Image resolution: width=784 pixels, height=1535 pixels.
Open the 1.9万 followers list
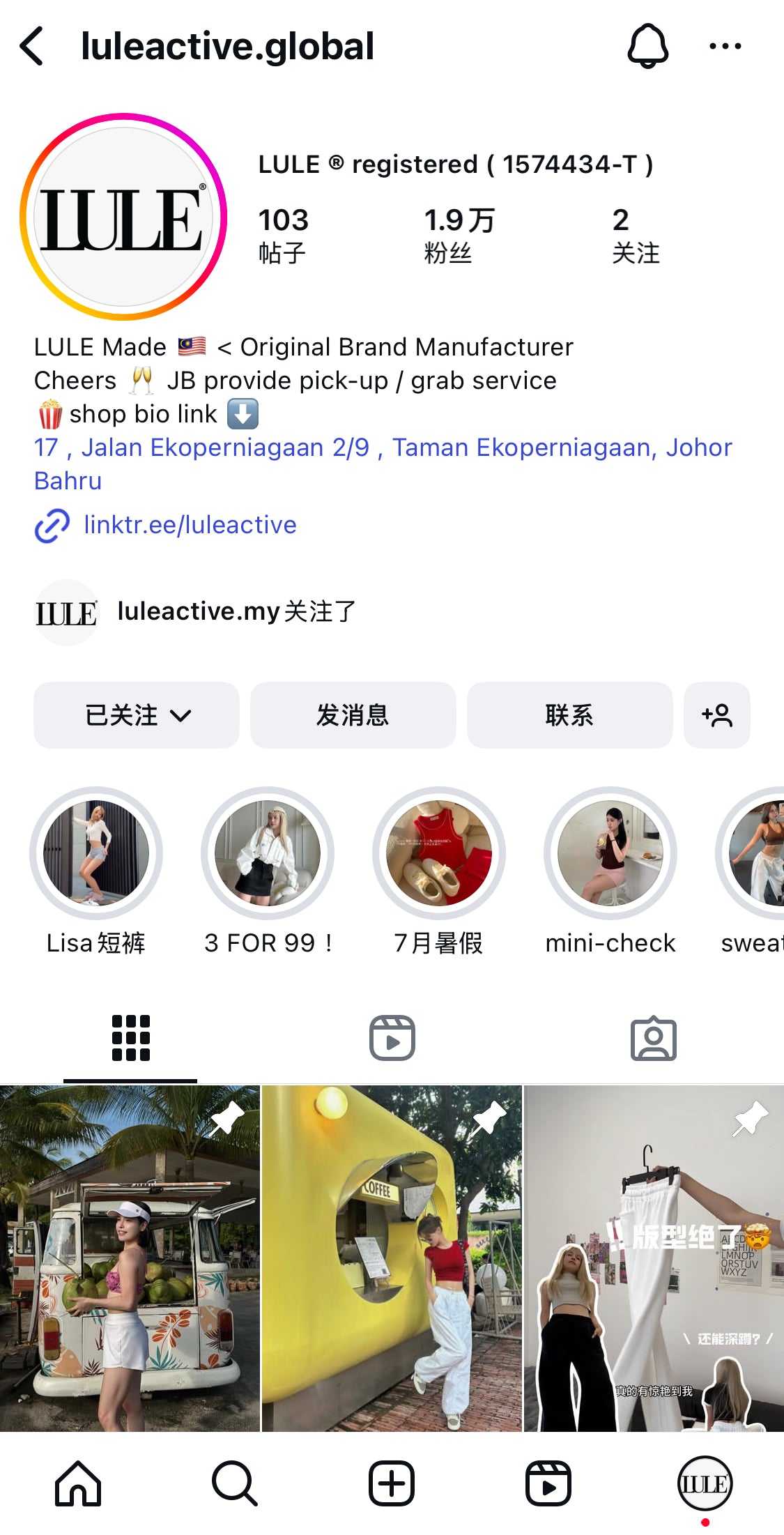(459, 235)
